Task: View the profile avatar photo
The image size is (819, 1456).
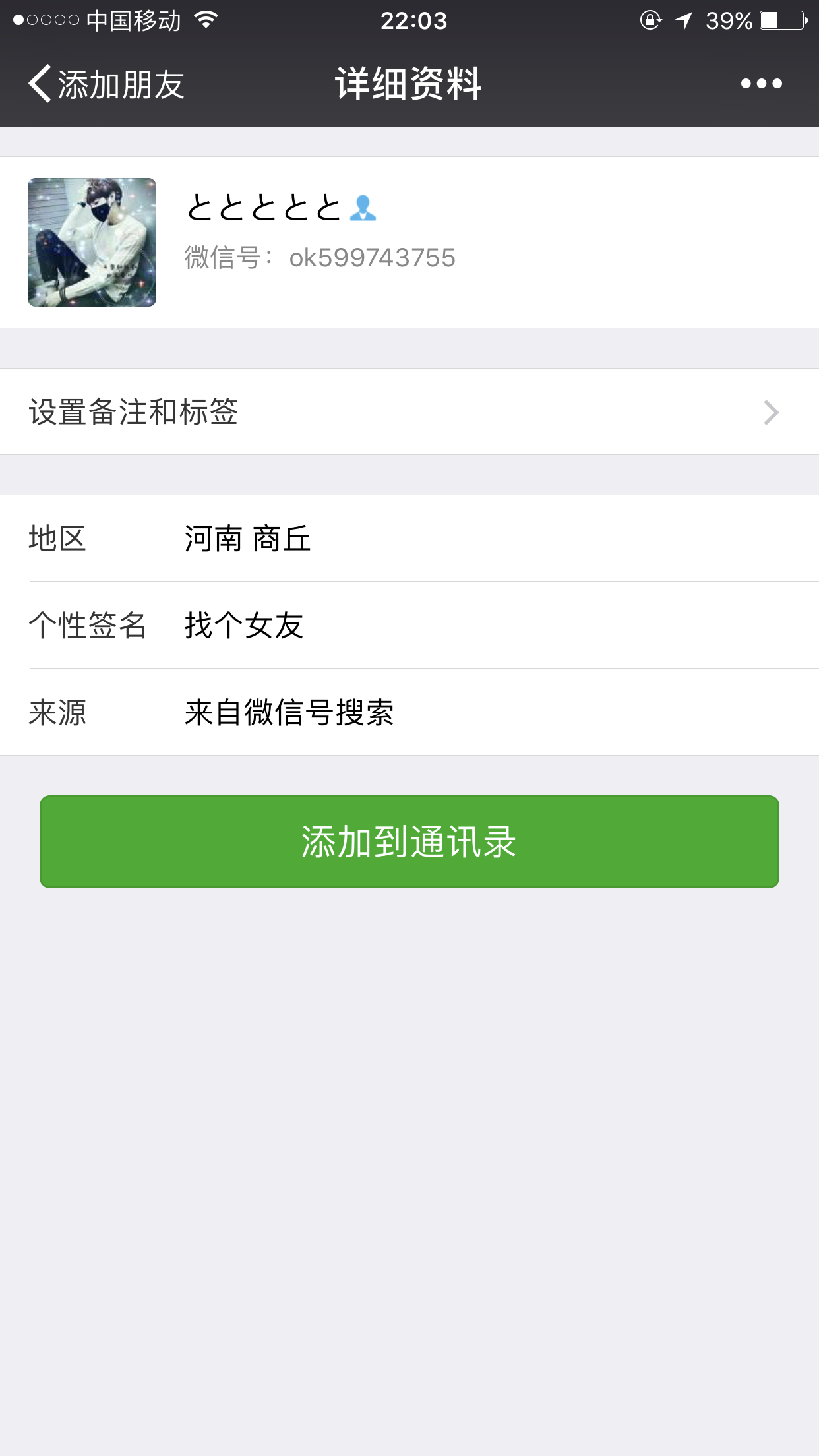Action: [x=92, y=242]
